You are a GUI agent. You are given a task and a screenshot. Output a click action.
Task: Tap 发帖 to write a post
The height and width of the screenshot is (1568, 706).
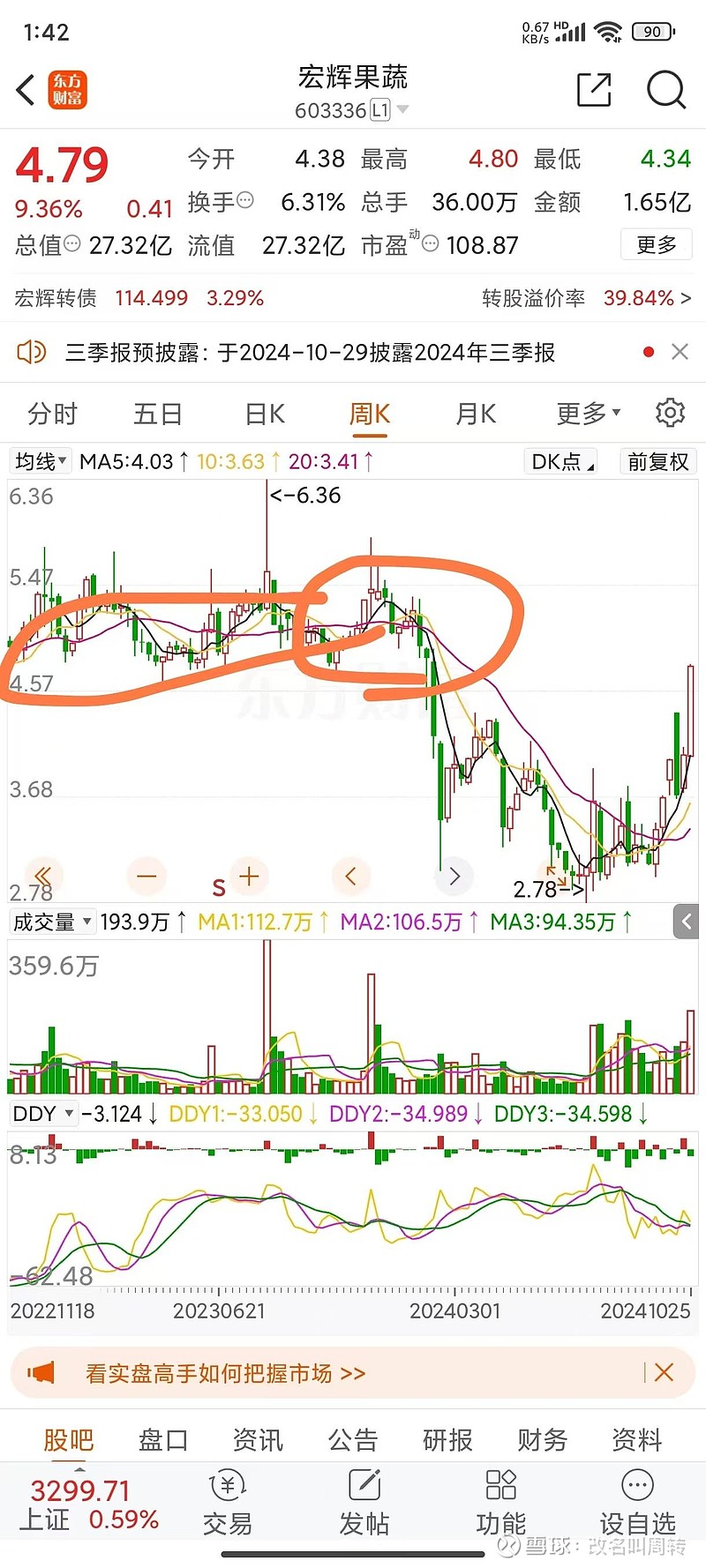364,1503
